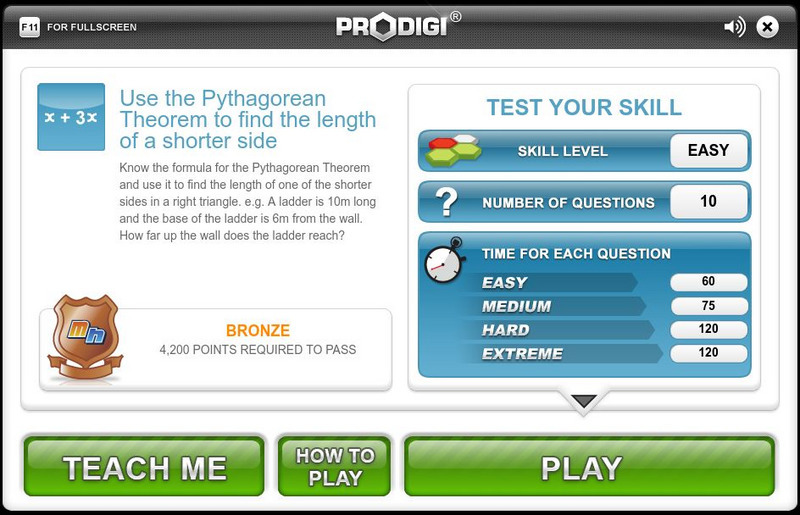Edit the Medium time per question
The width and height of the screenshot is (800, 515).
coord(708,306)
